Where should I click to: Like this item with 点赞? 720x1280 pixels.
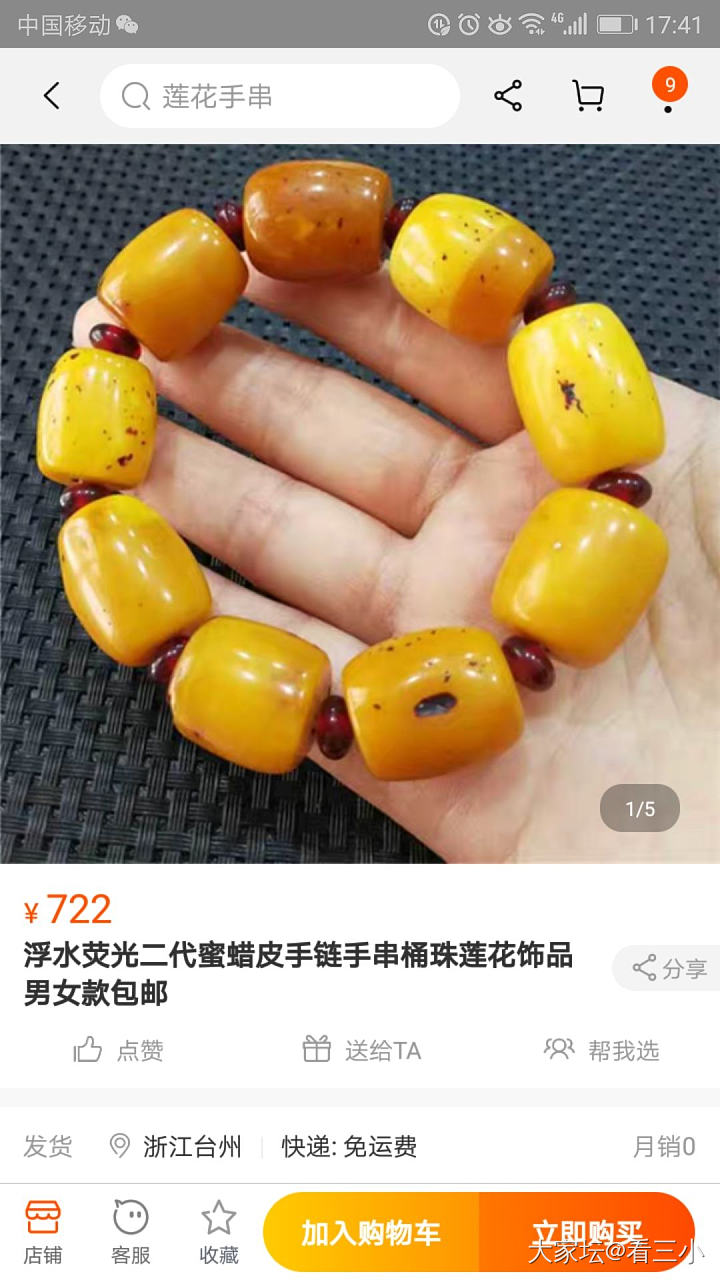click(x=118, y=1050)
